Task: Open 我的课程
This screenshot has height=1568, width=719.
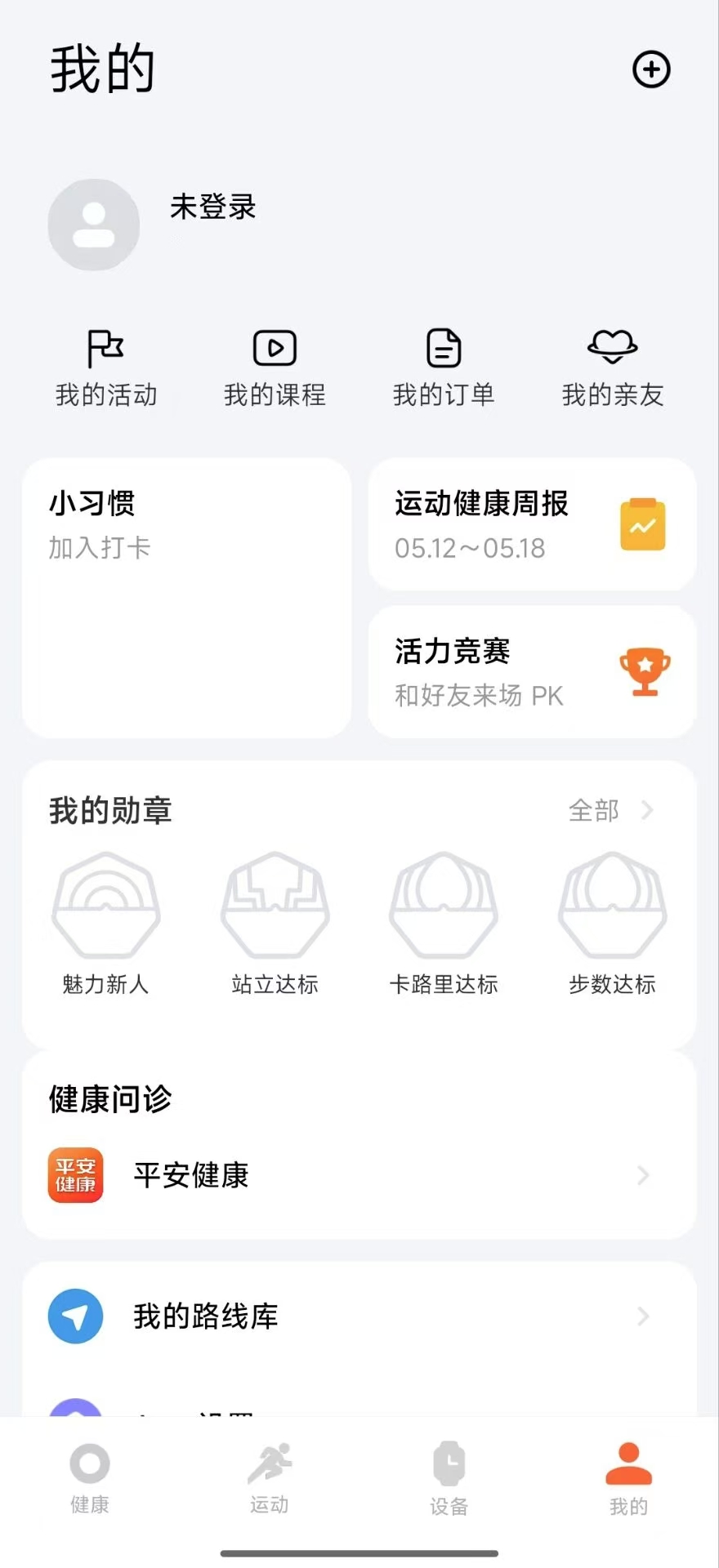Action: (x=275, y=367)
